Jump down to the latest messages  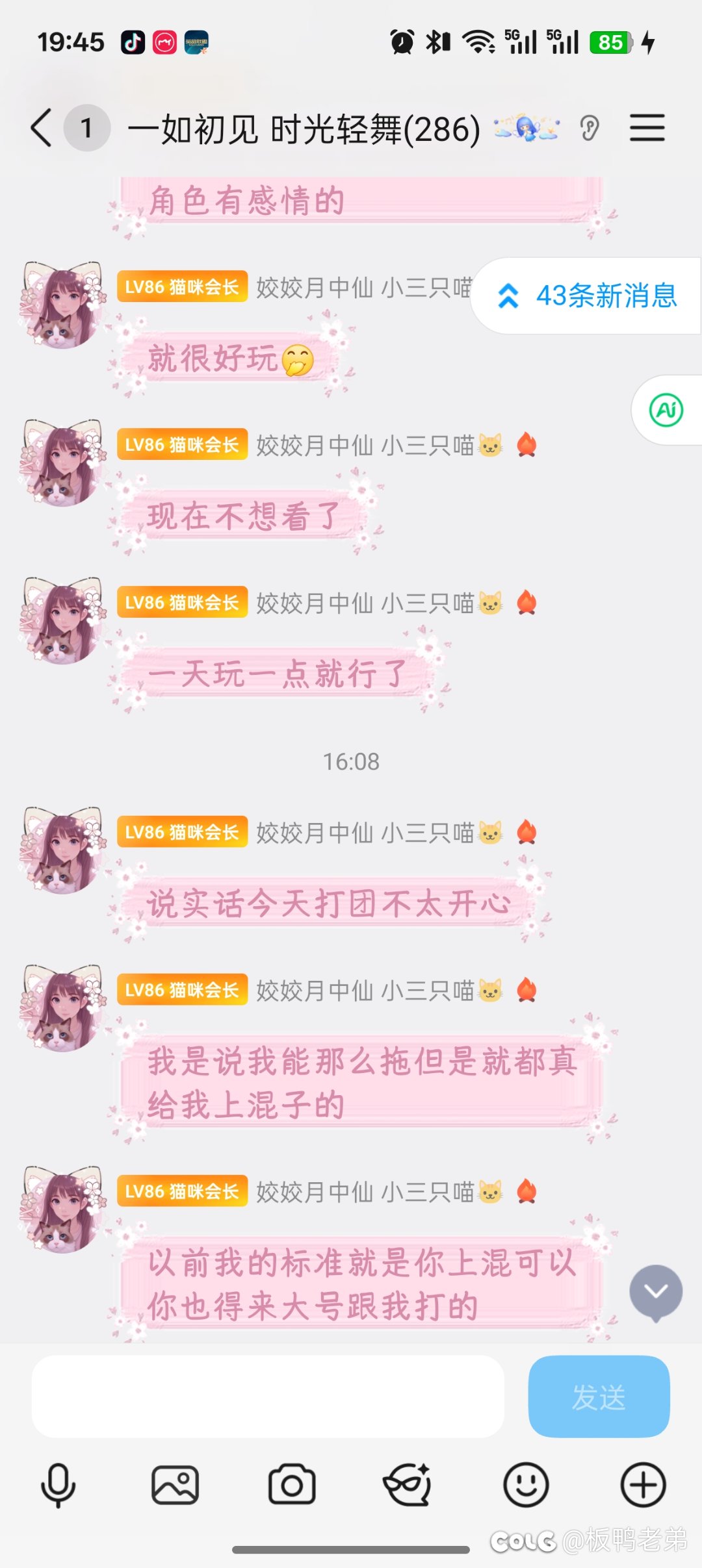click(656, 1291)
